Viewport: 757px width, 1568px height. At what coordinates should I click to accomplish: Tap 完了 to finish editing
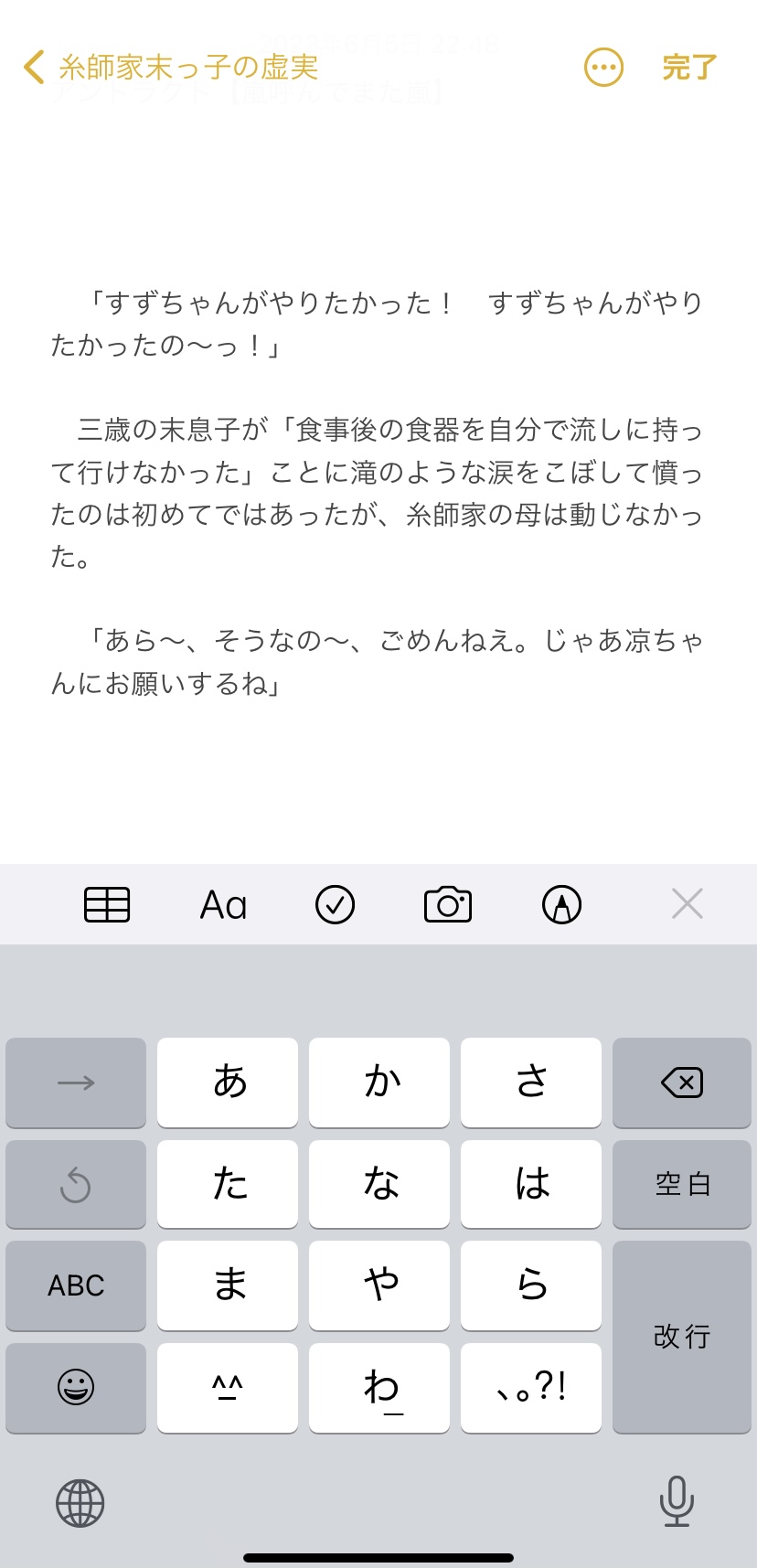coord(689,68)
